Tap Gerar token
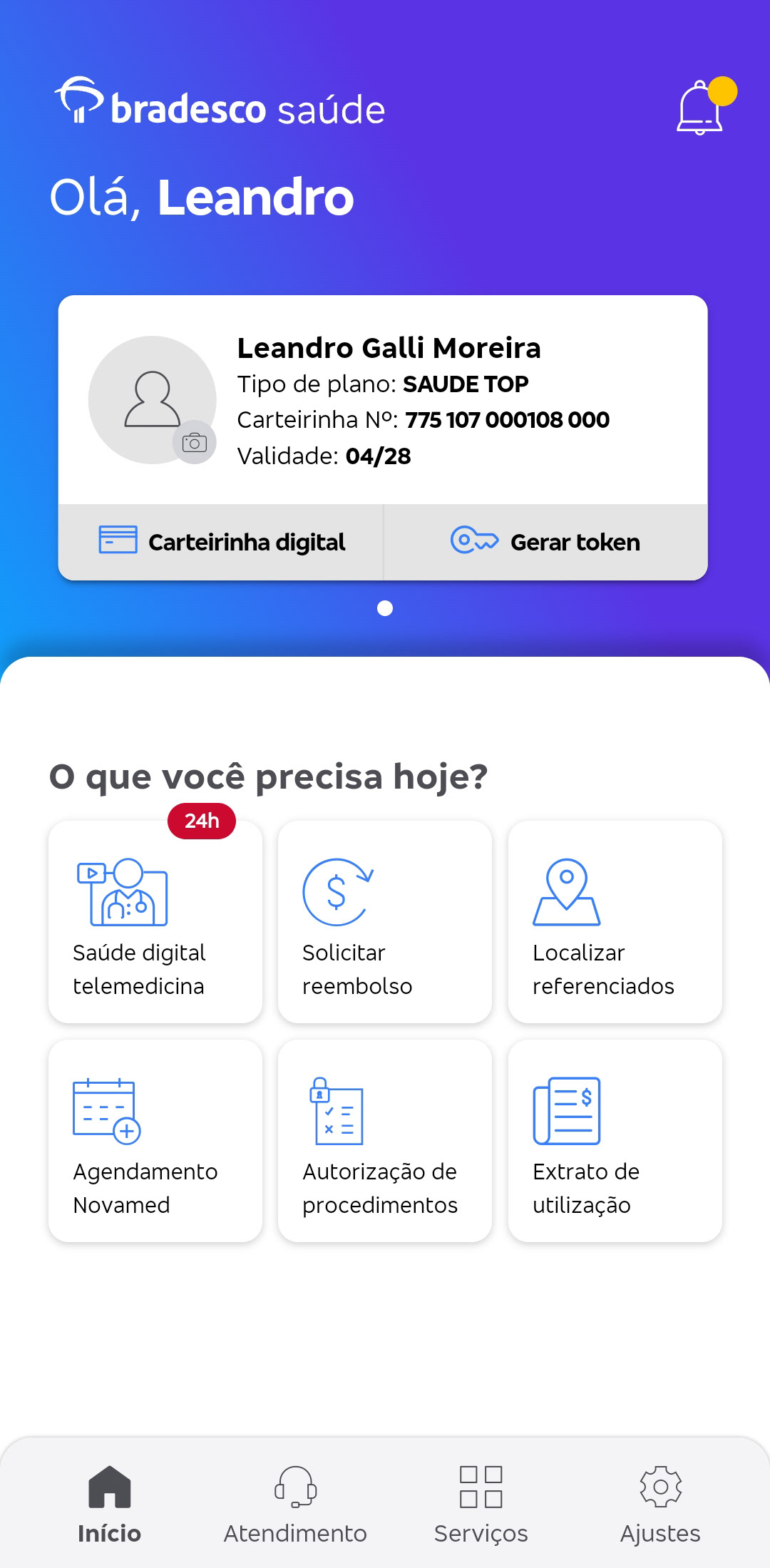 pyautogui.click(x=546, y=542)
